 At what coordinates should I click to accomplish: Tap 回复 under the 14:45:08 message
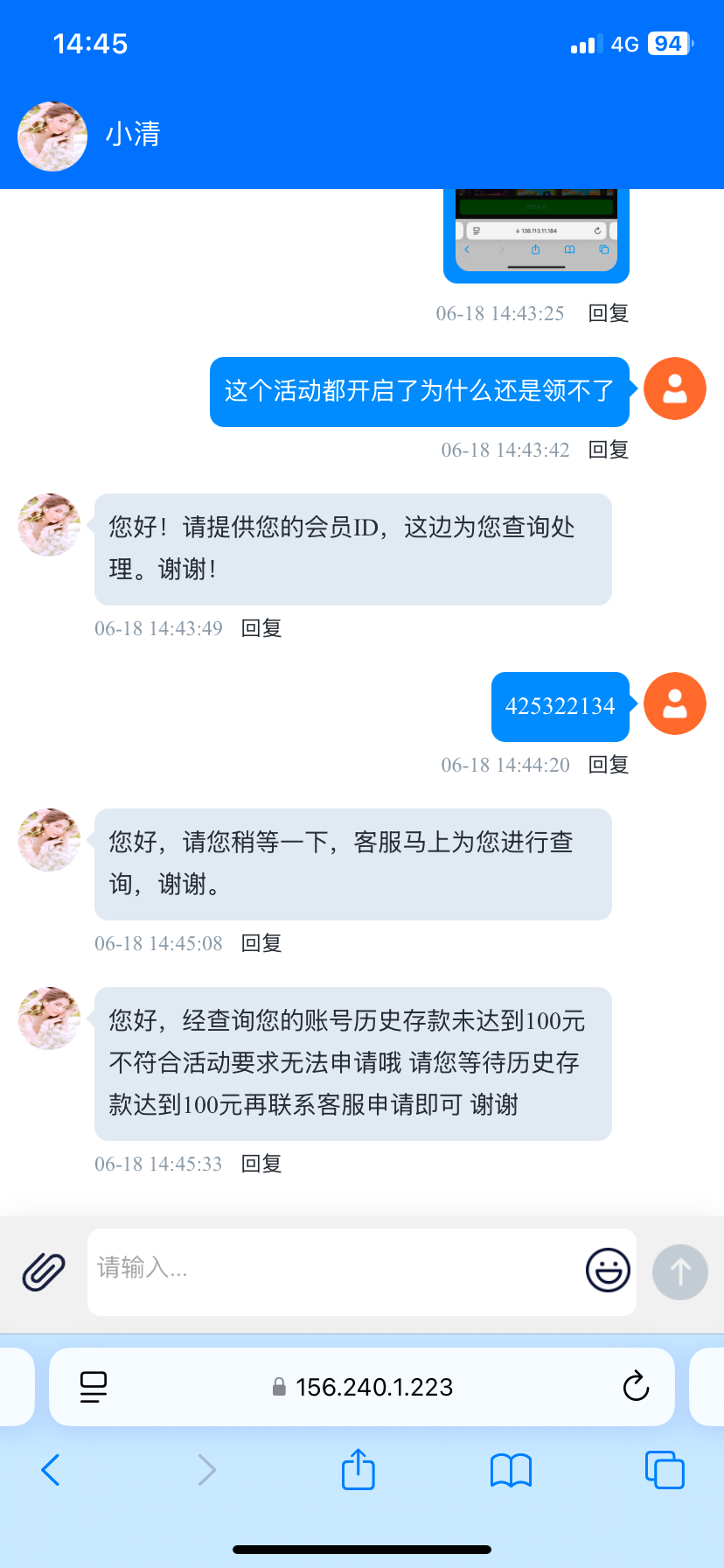[261, 943]
